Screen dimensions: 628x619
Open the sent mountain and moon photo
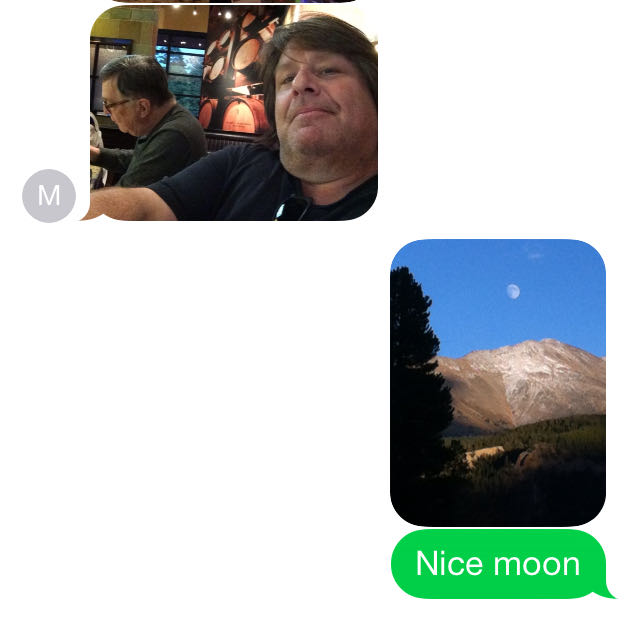coord(497,382)
